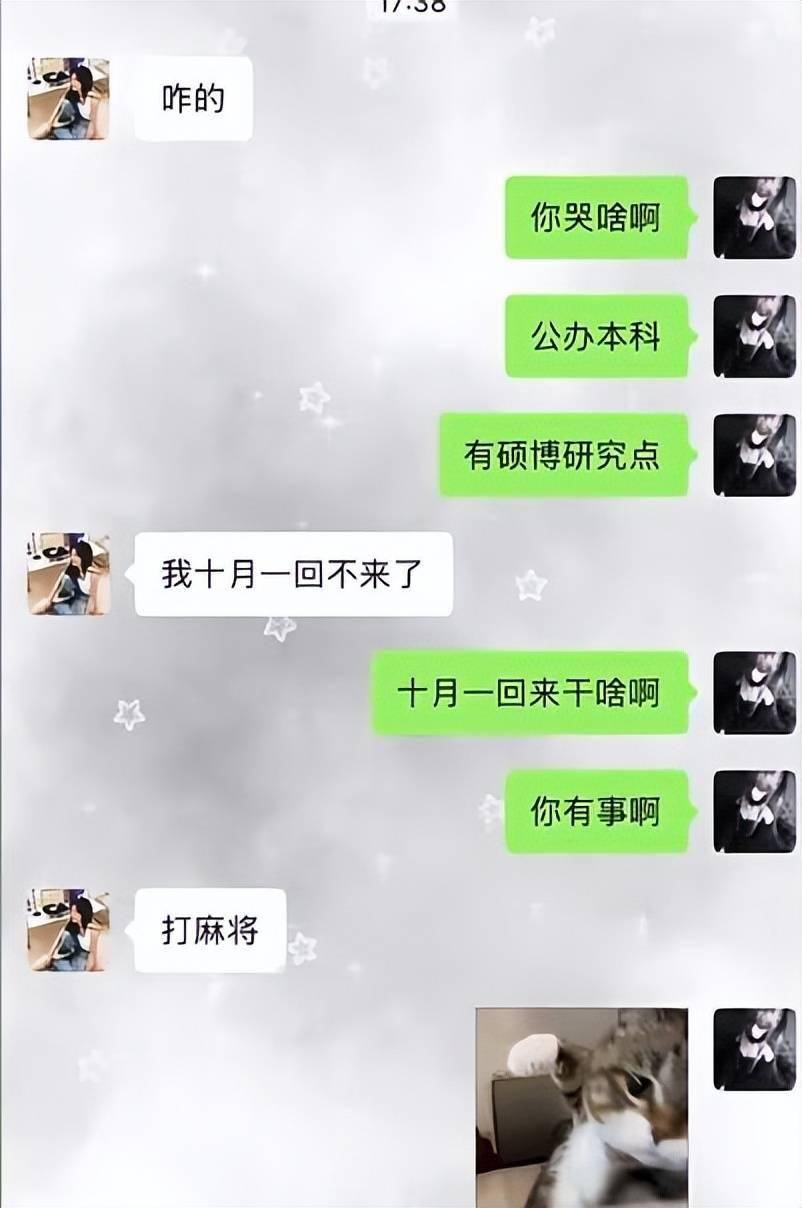Screen dimensions: 802x1208
Task: Tap contact avatar next to "我十月一回不来了"
Action: [68, 573]
